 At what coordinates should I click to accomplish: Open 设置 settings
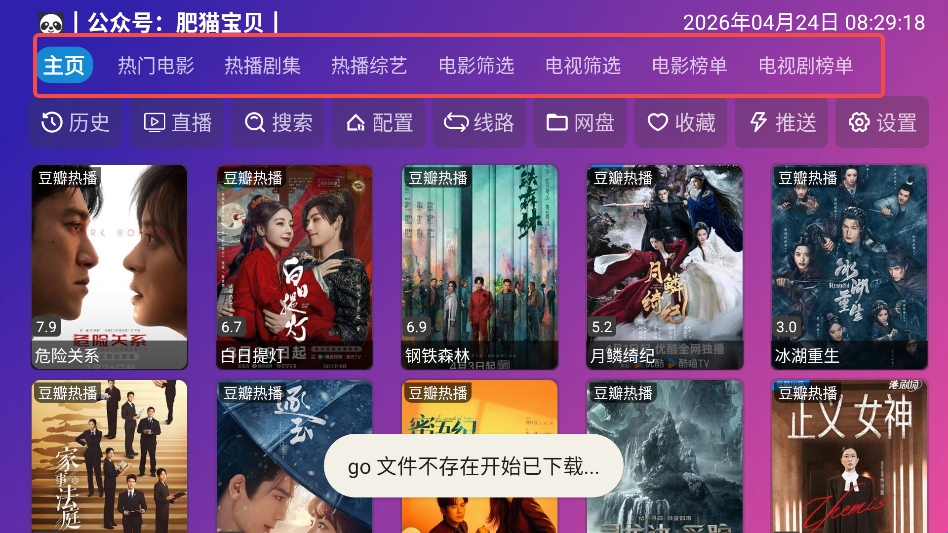[x=882, y=123]
